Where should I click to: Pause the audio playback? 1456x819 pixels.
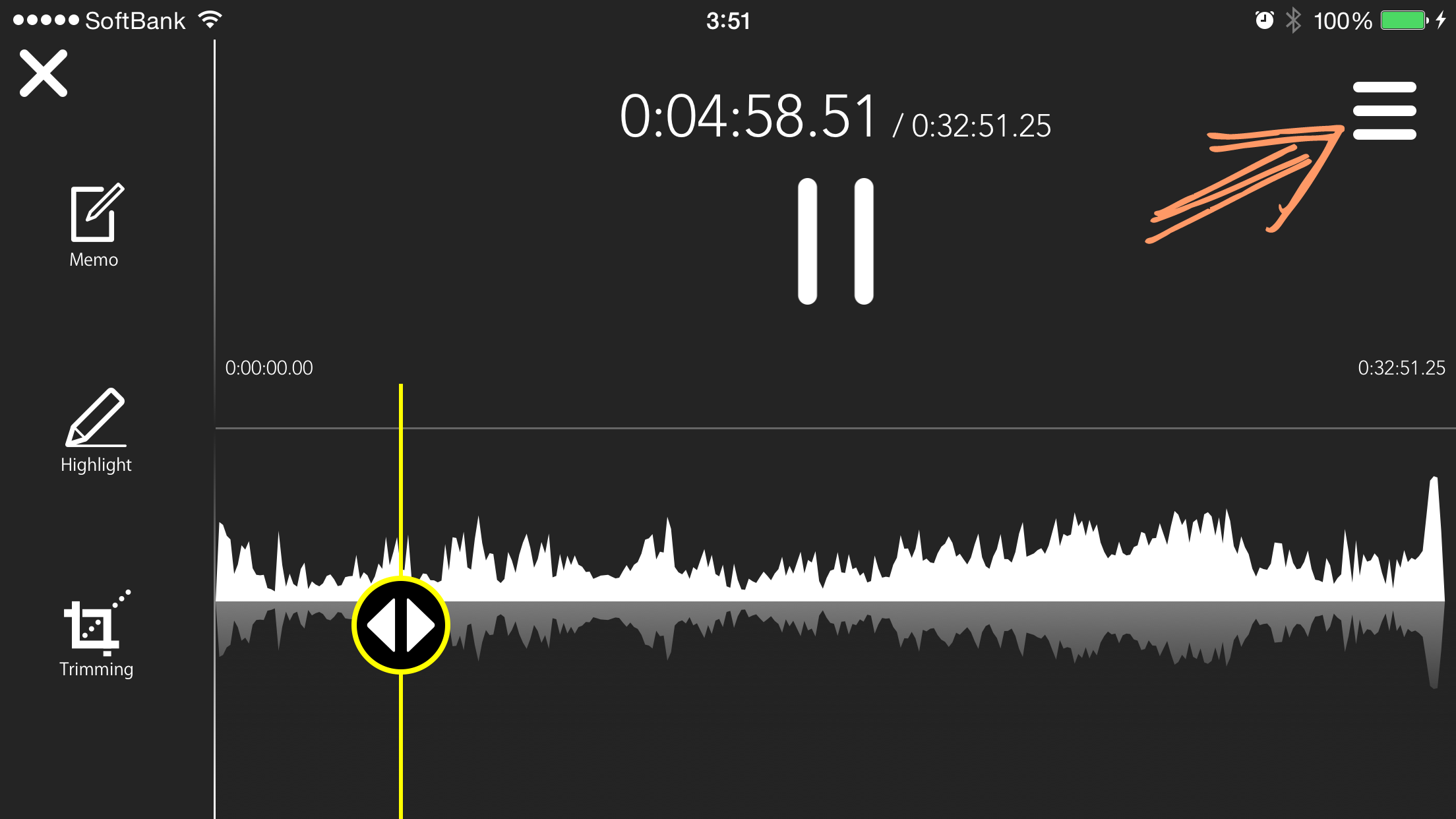coord(835,241)
